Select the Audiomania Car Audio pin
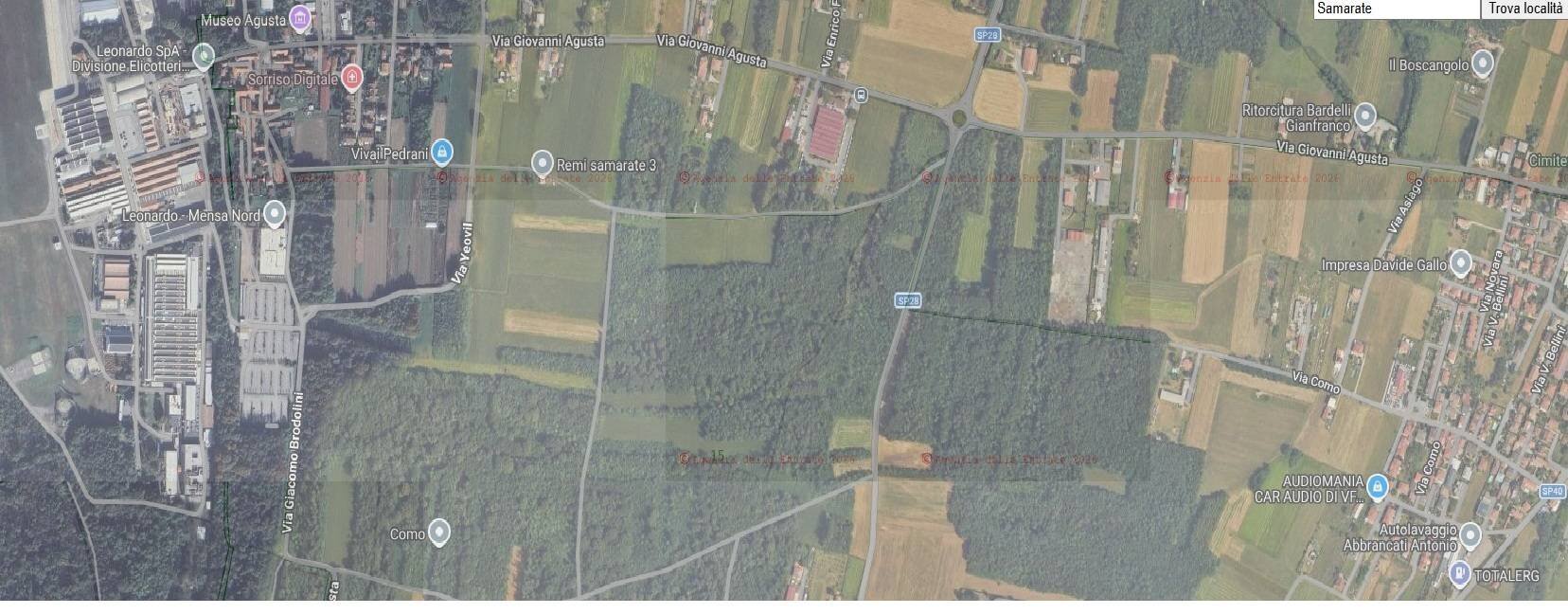The image size is (1568, 614). click(x=1378, y=486)
